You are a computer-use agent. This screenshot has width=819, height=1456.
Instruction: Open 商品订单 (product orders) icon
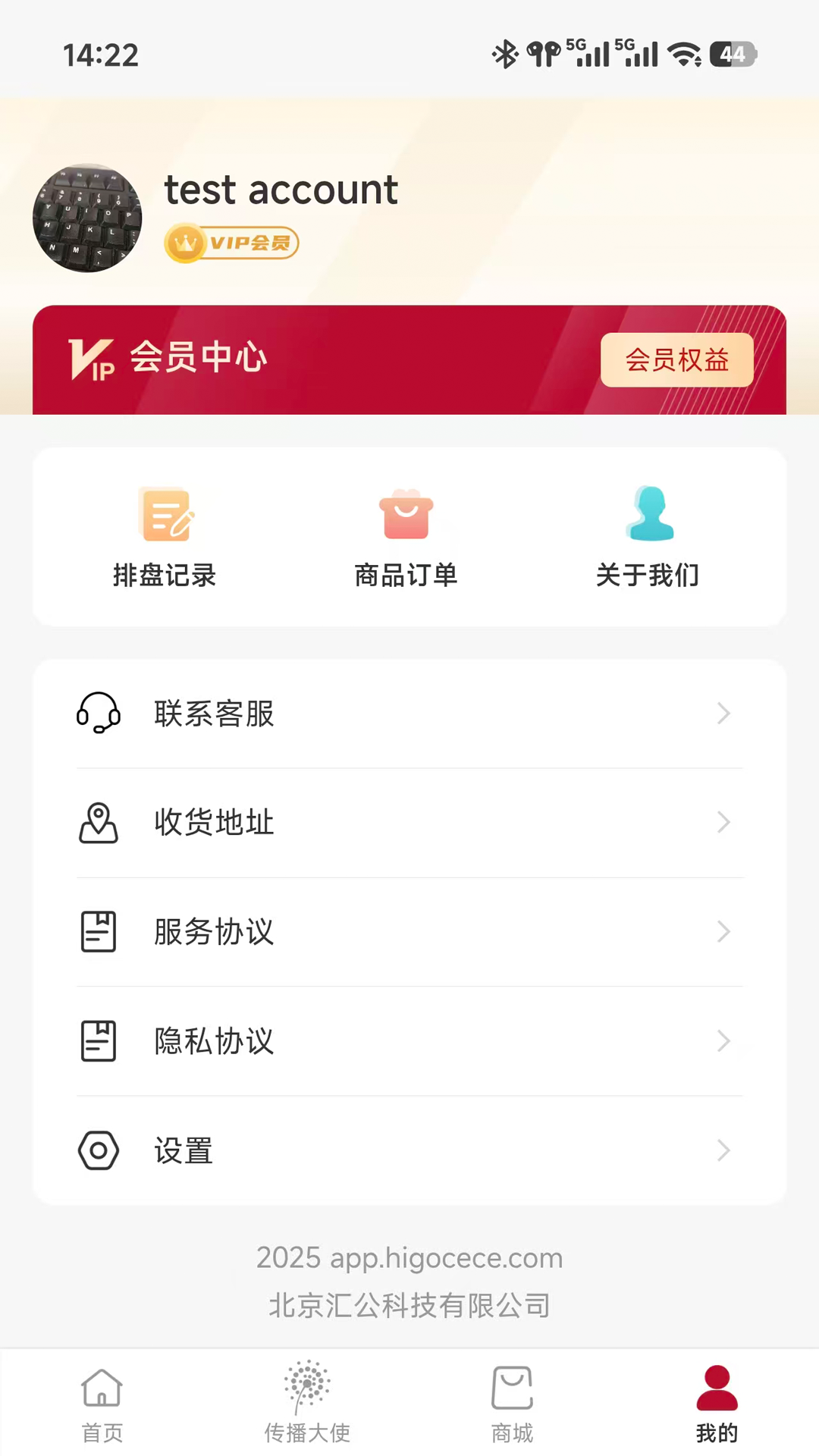406,515
